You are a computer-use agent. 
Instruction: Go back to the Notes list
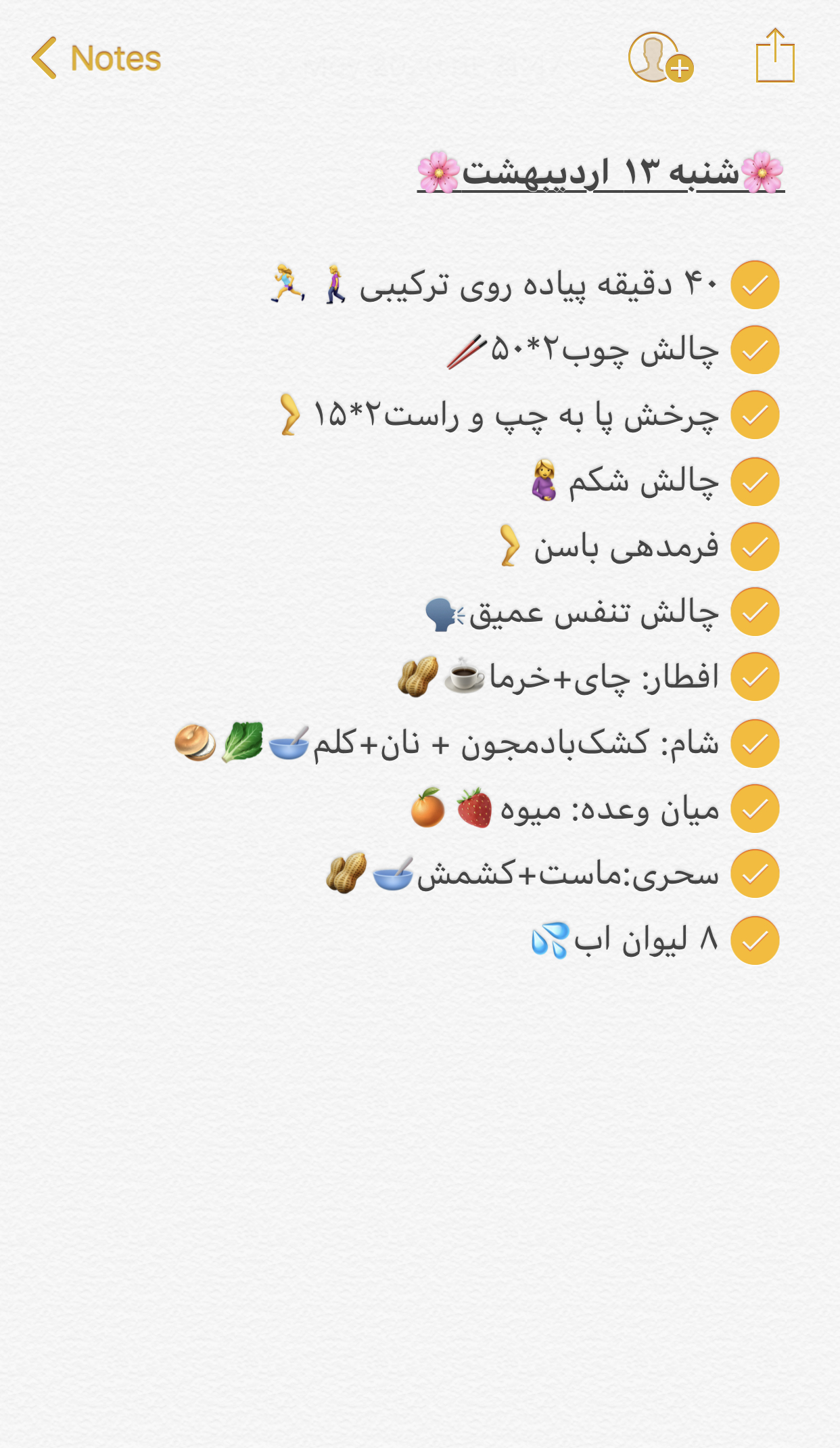click(x=96, y=58)
